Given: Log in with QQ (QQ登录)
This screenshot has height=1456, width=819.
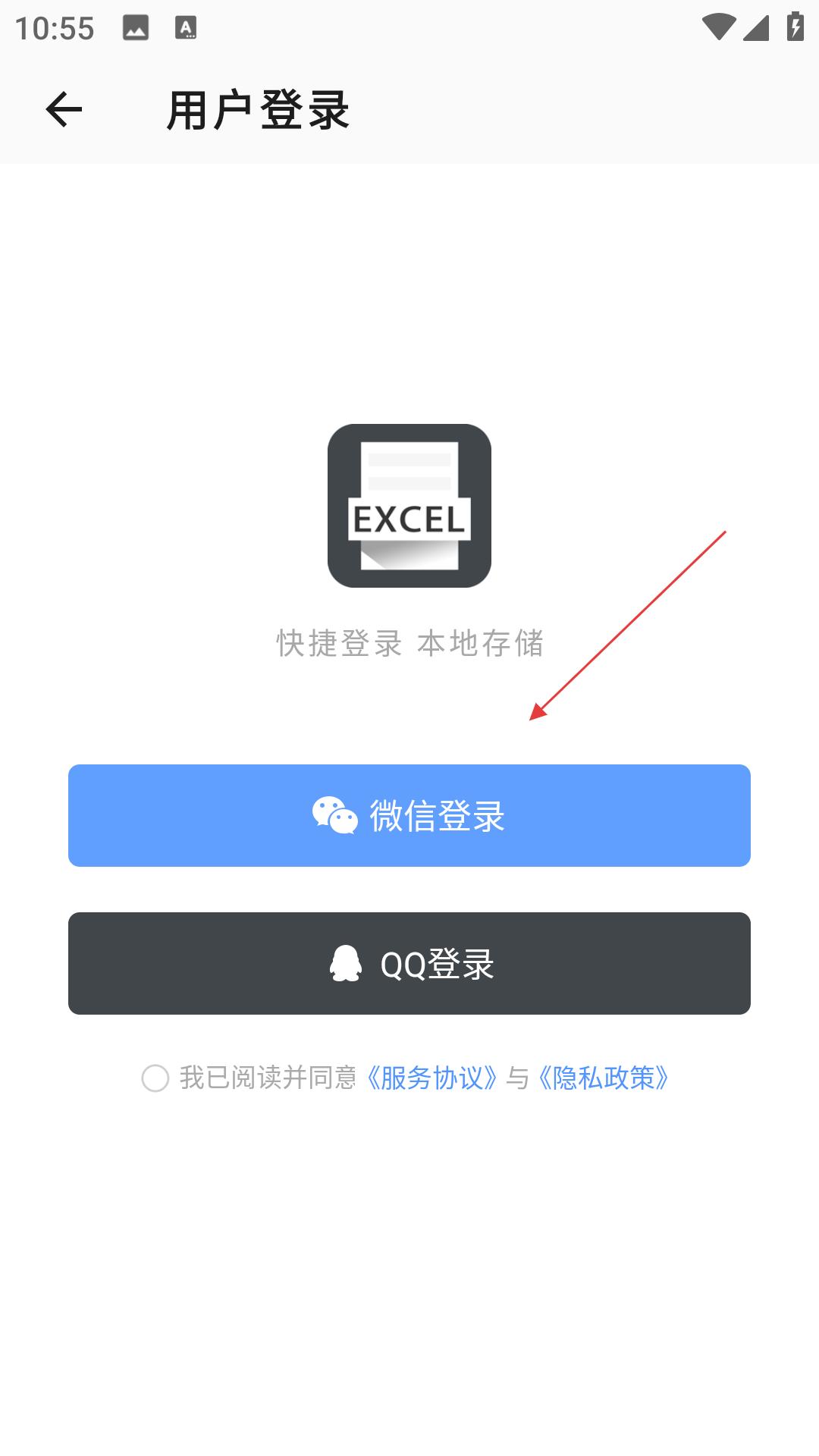Looking at the screenshot, I should coord(409,963).
